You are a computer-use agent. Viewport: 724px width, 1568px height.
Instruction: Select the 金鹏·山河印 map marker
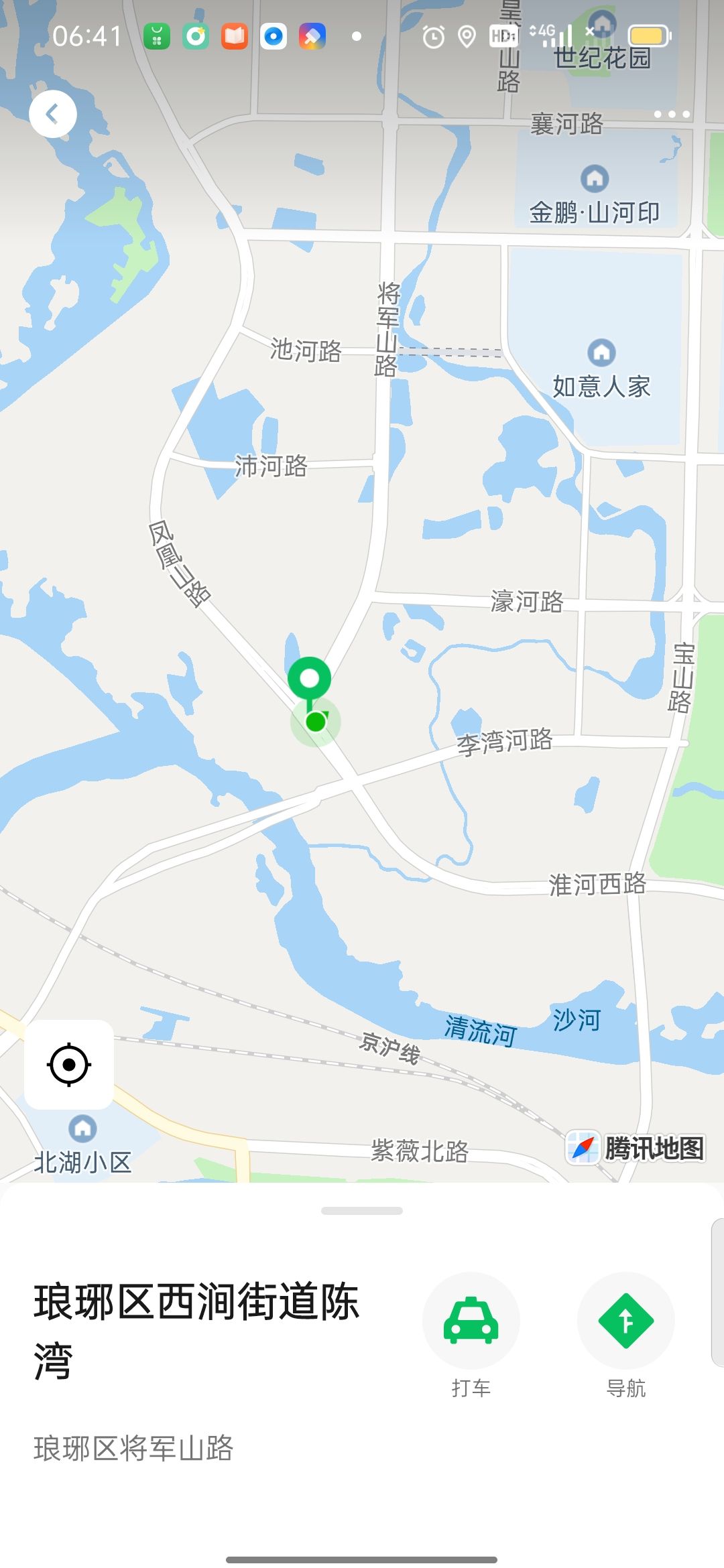pos(594,179)
